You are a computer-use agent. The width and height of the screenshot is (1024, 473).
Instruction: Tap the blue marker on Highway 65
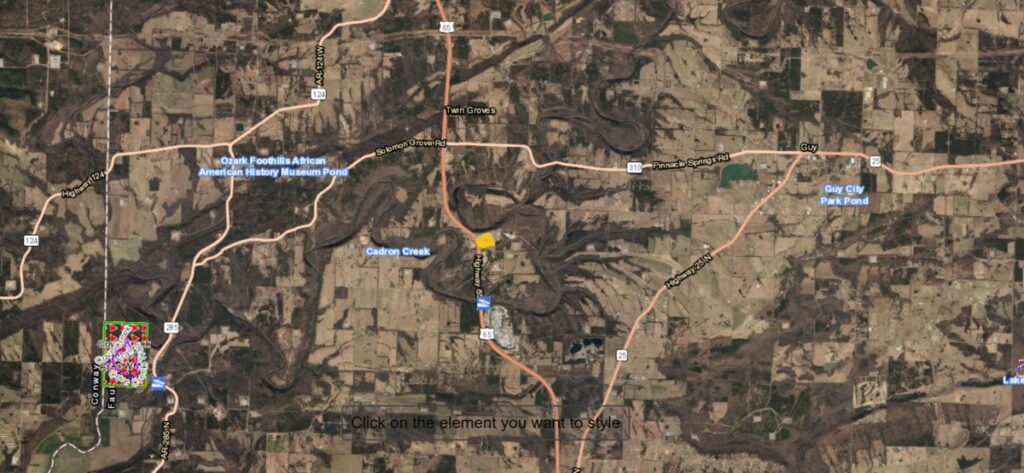(484, 303)
